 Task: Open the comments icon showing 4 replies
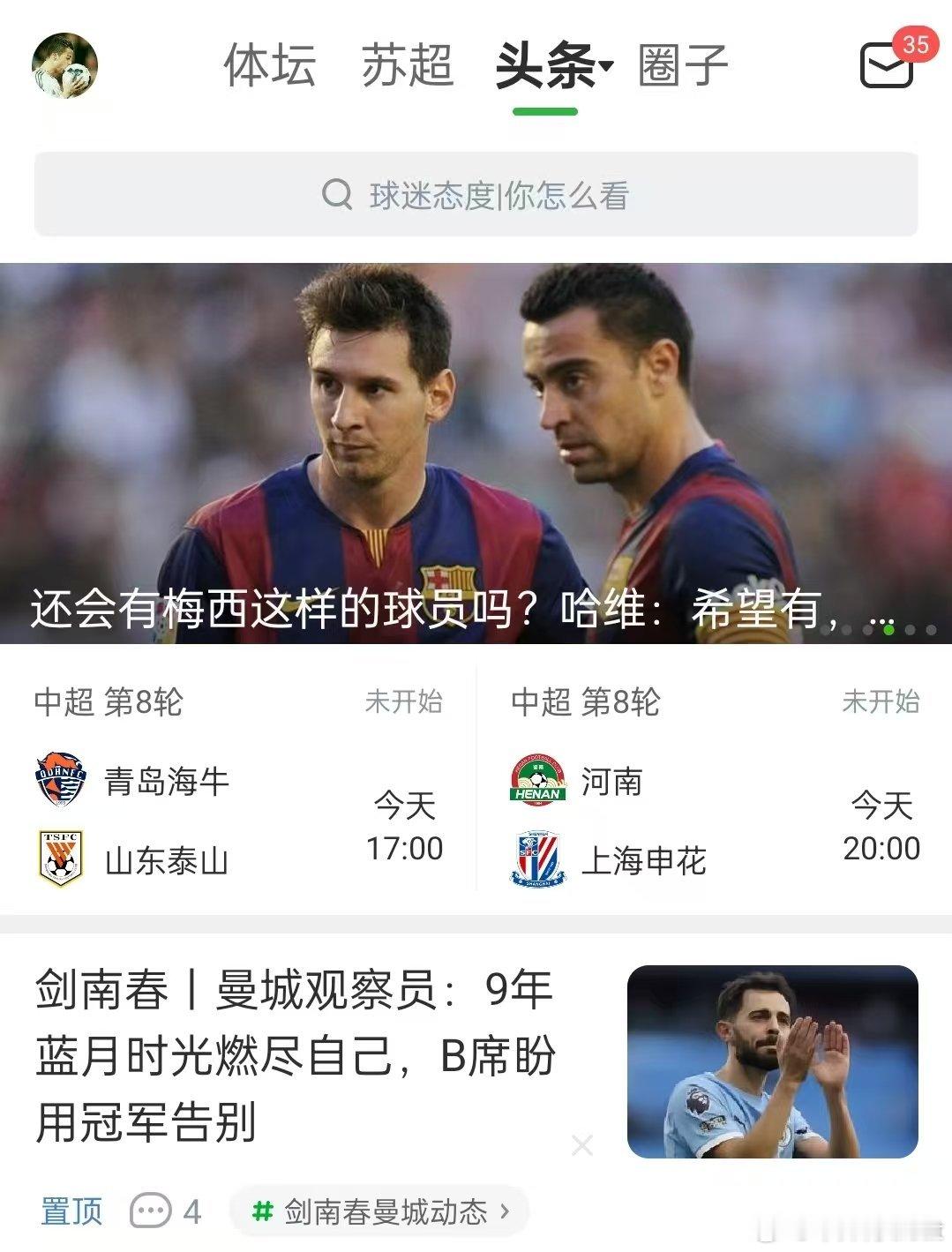[153, 1211]
